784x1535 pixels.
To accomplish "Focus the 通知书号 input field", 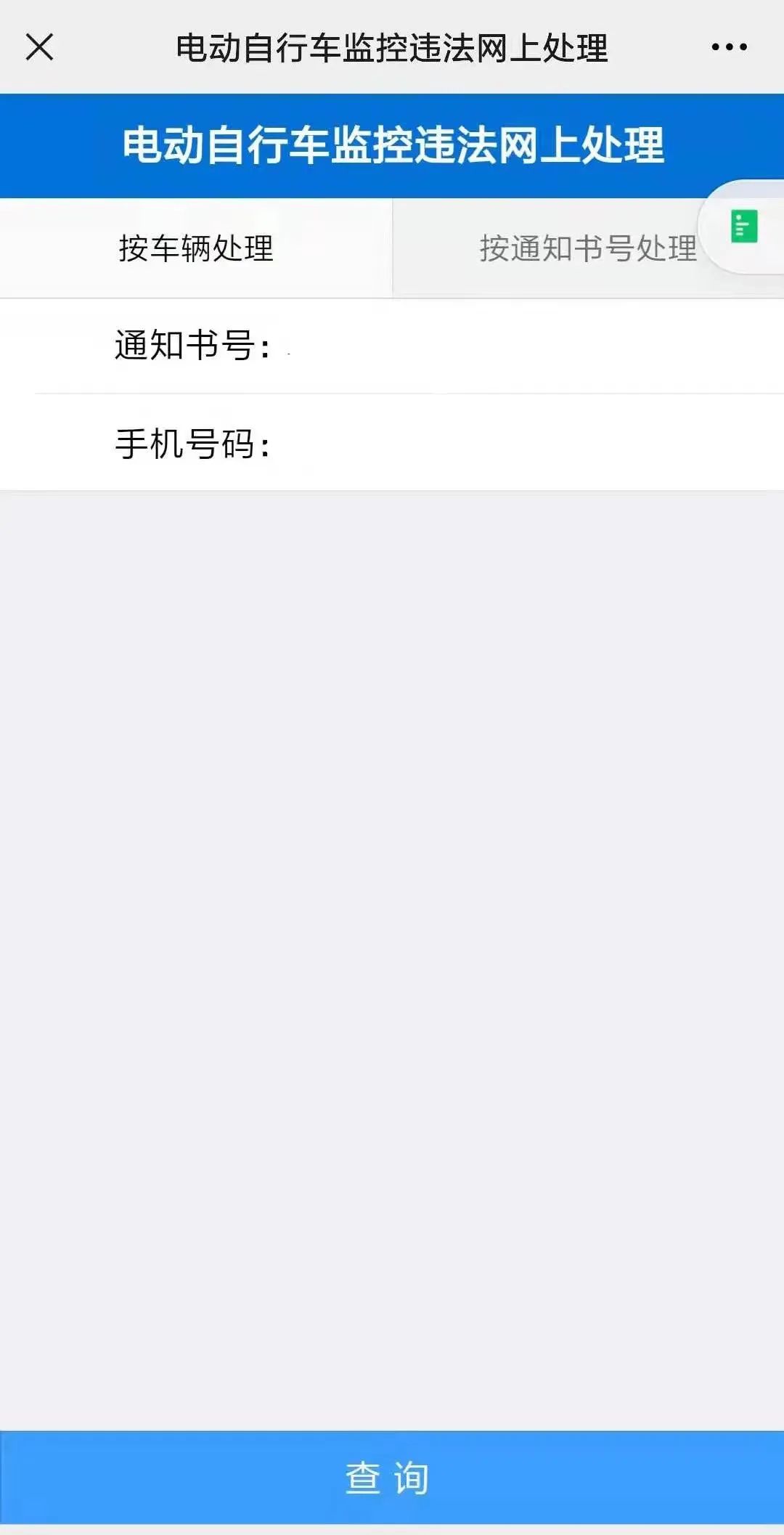I will (523, 346).
